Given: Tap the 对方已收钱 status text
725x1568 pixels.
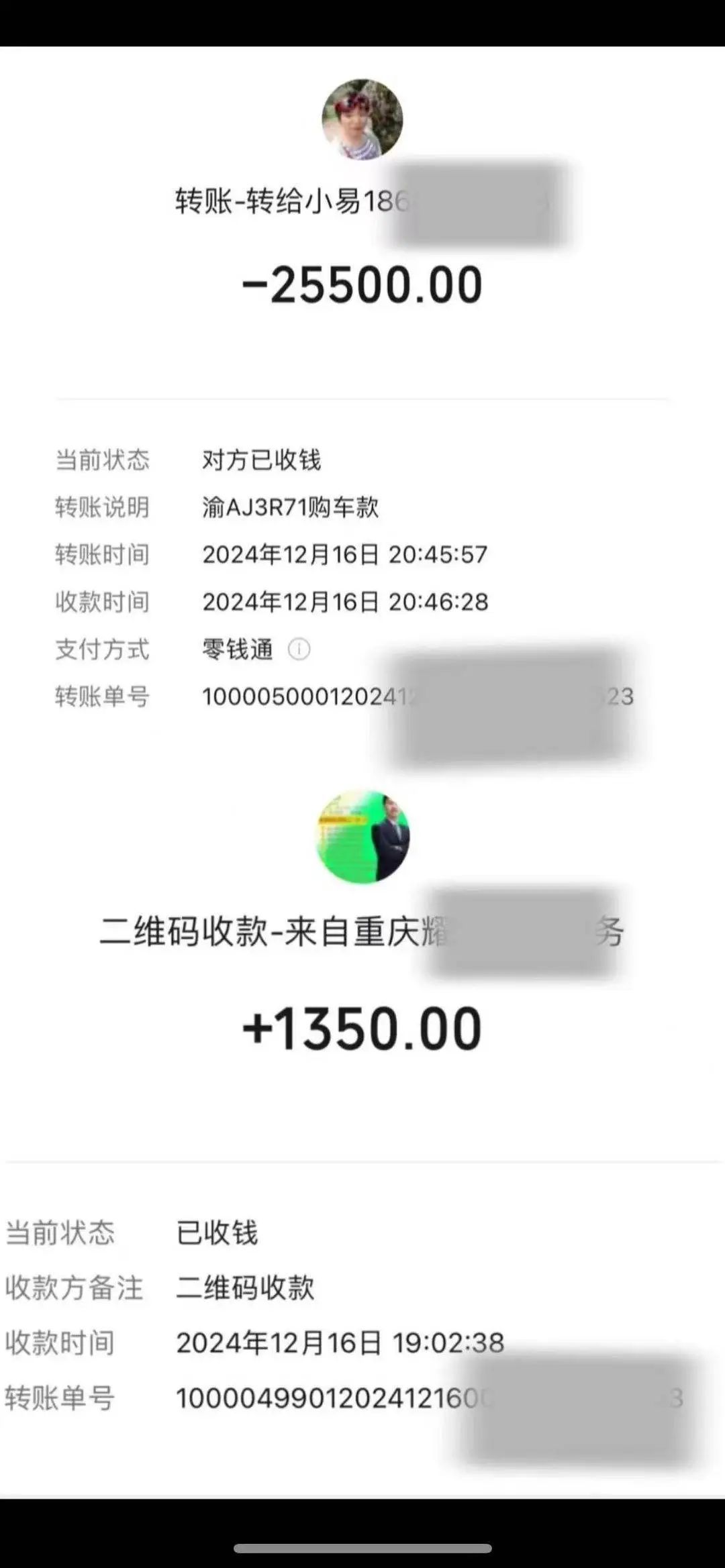Looking at the screenshot, I should pyautogui.click(x=262, y=460).
